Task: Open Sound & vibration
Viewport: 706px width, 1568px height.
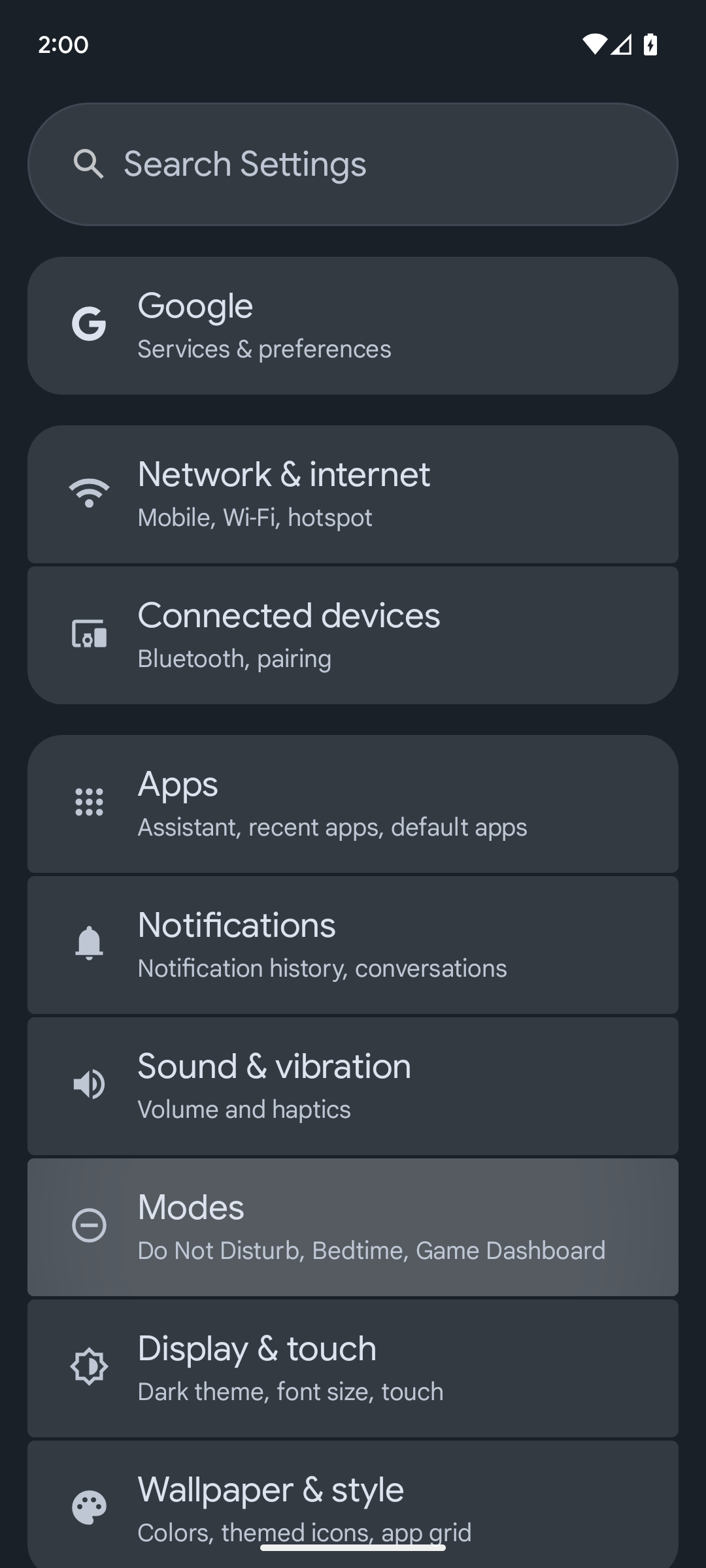Action: [353, 1086]
